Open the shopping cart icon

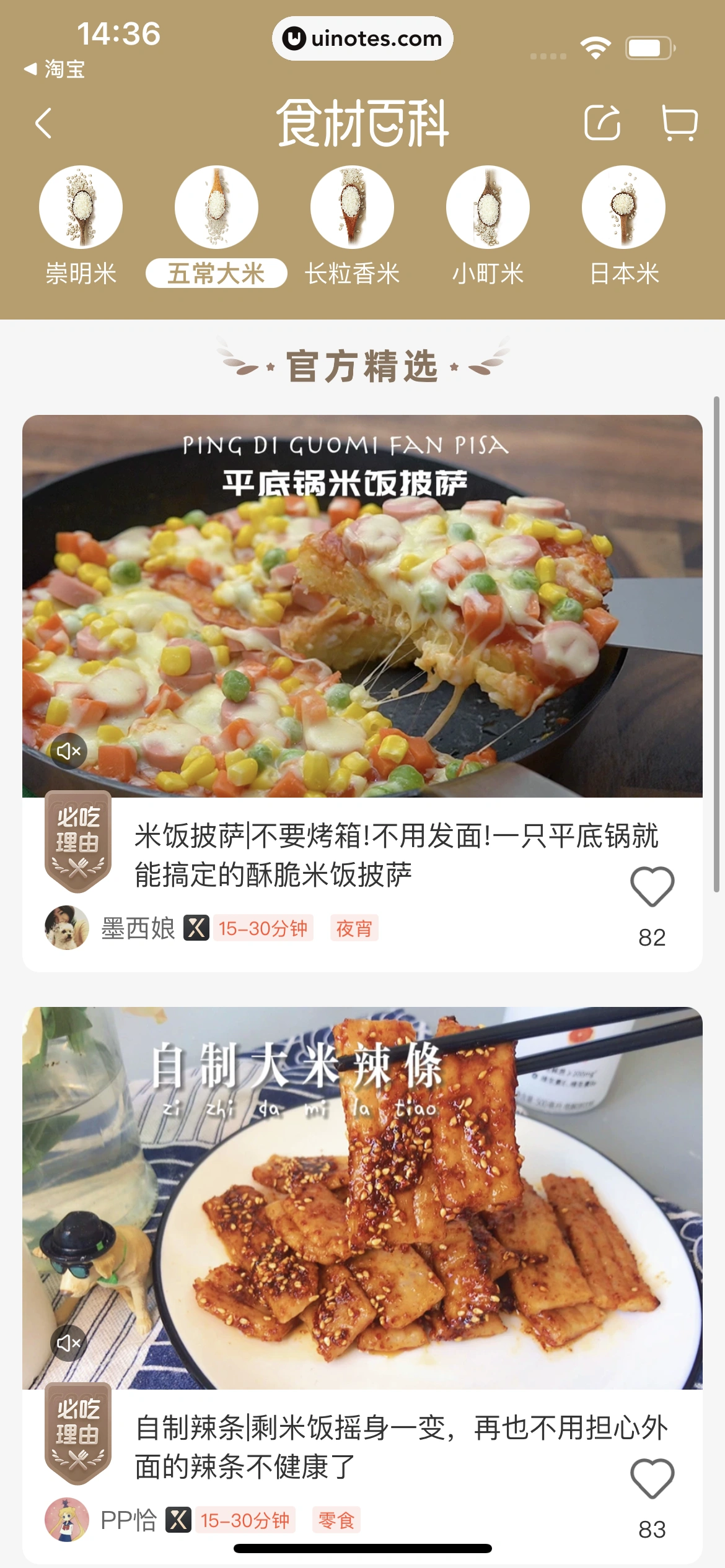[x=679, y=123]
